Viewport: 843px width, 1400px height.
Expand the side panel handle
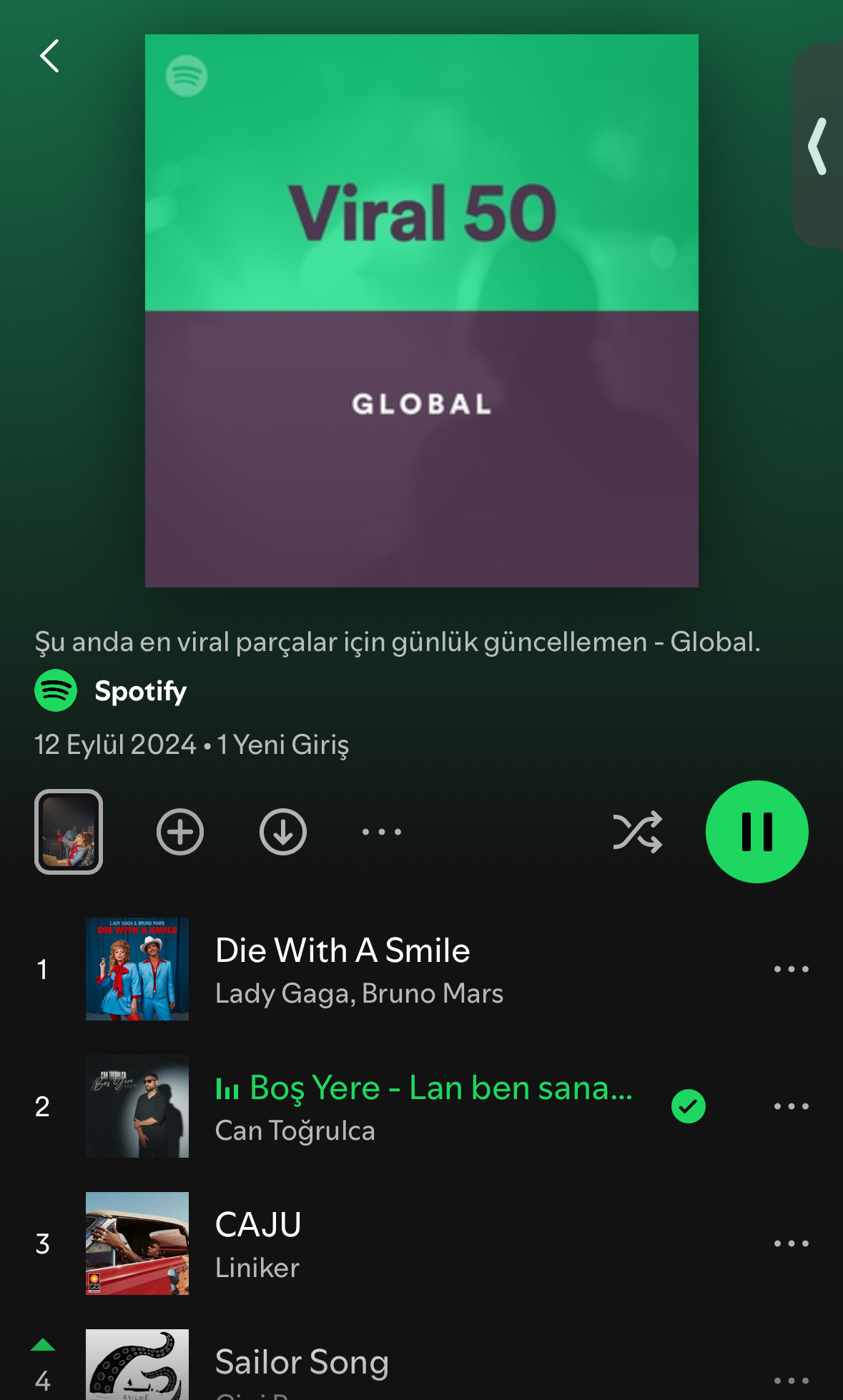click(818, 146)
